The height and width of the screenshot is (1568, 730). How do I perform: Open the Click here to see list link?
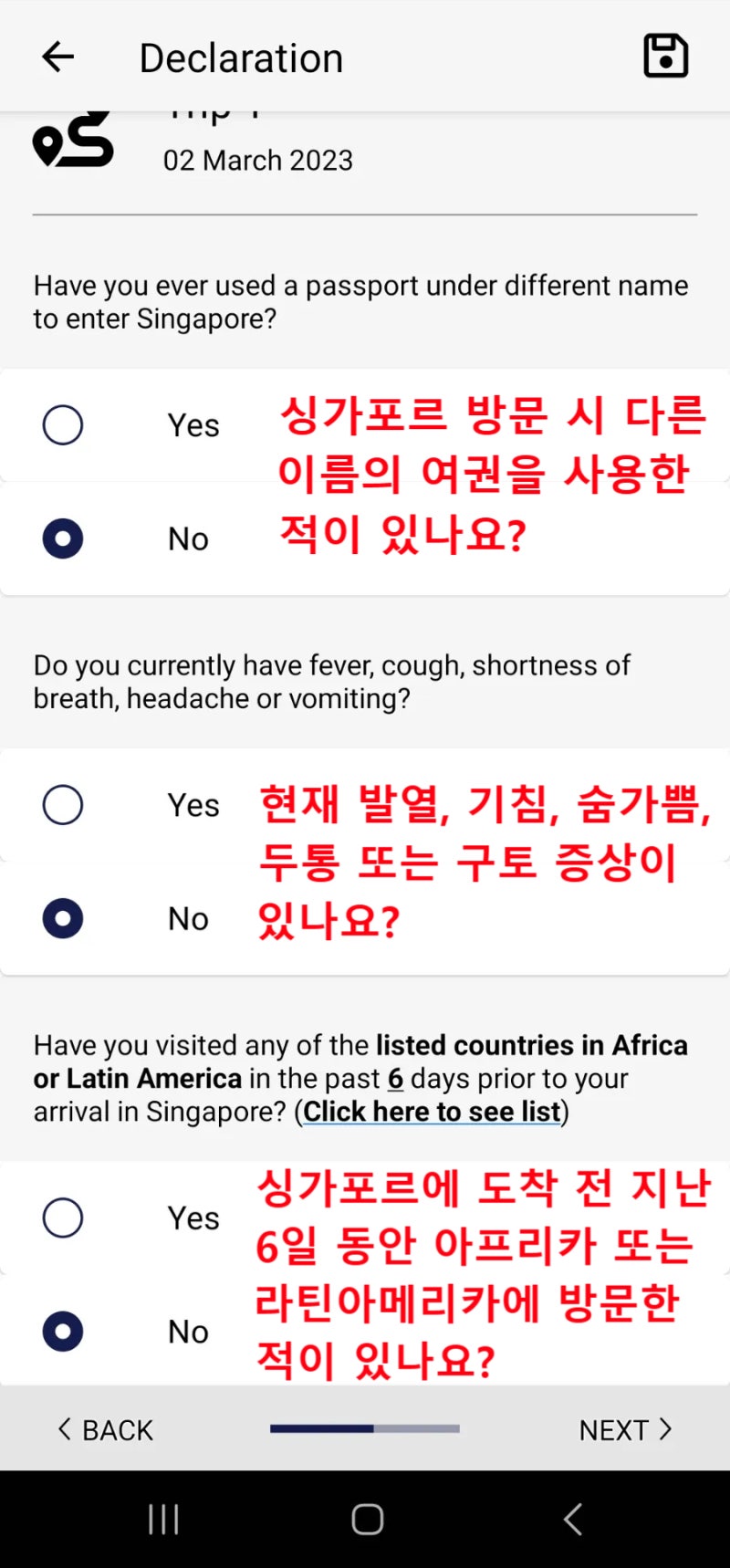pos(432,1112)
